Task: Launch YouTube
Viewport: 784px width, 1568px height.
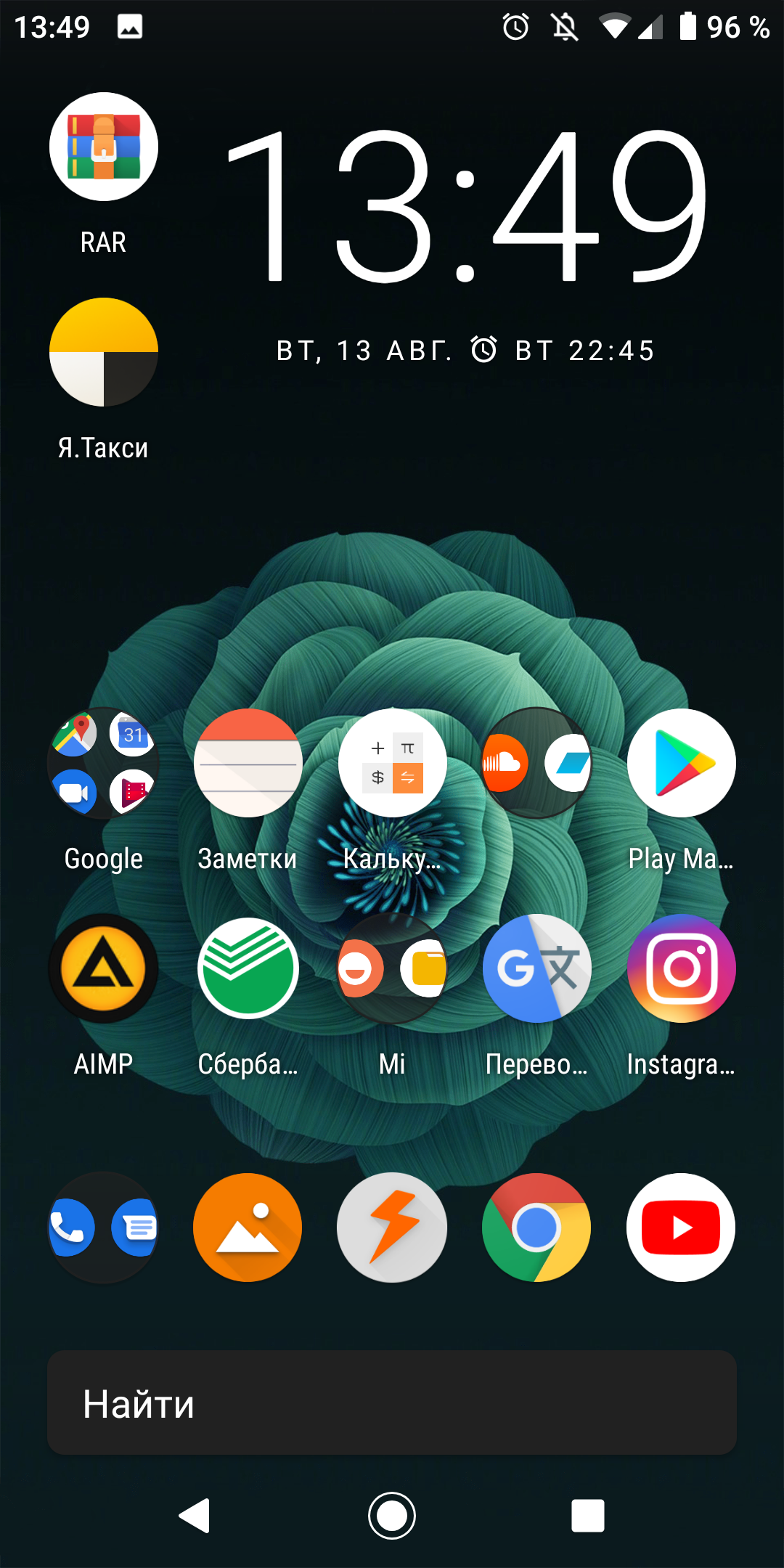Action: coord(682,1228)
